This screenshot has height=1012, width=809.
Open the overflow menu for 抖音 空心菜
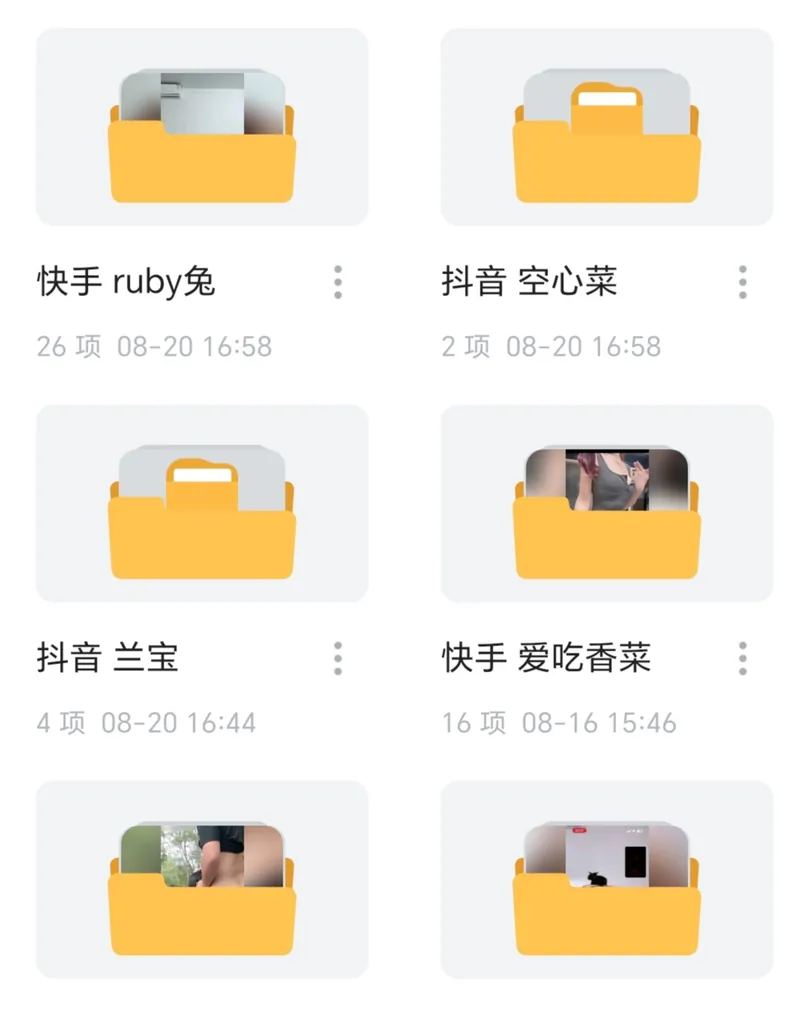(742, 282)
